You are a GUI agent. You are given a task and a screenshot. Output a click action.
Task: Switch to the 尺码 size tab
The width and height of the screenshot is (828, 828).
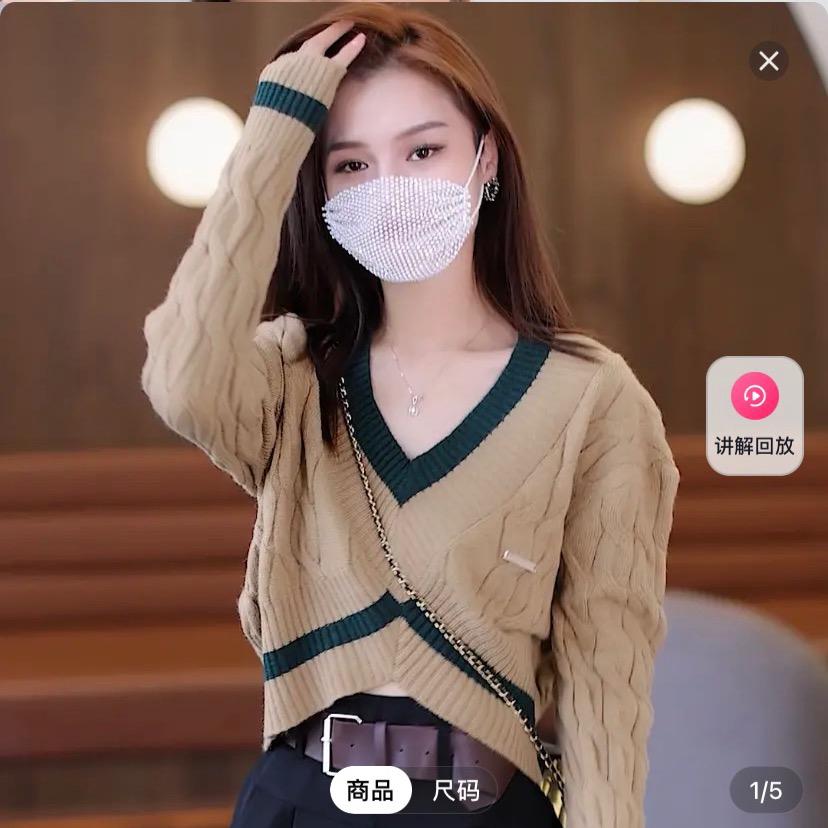[456, 791]
